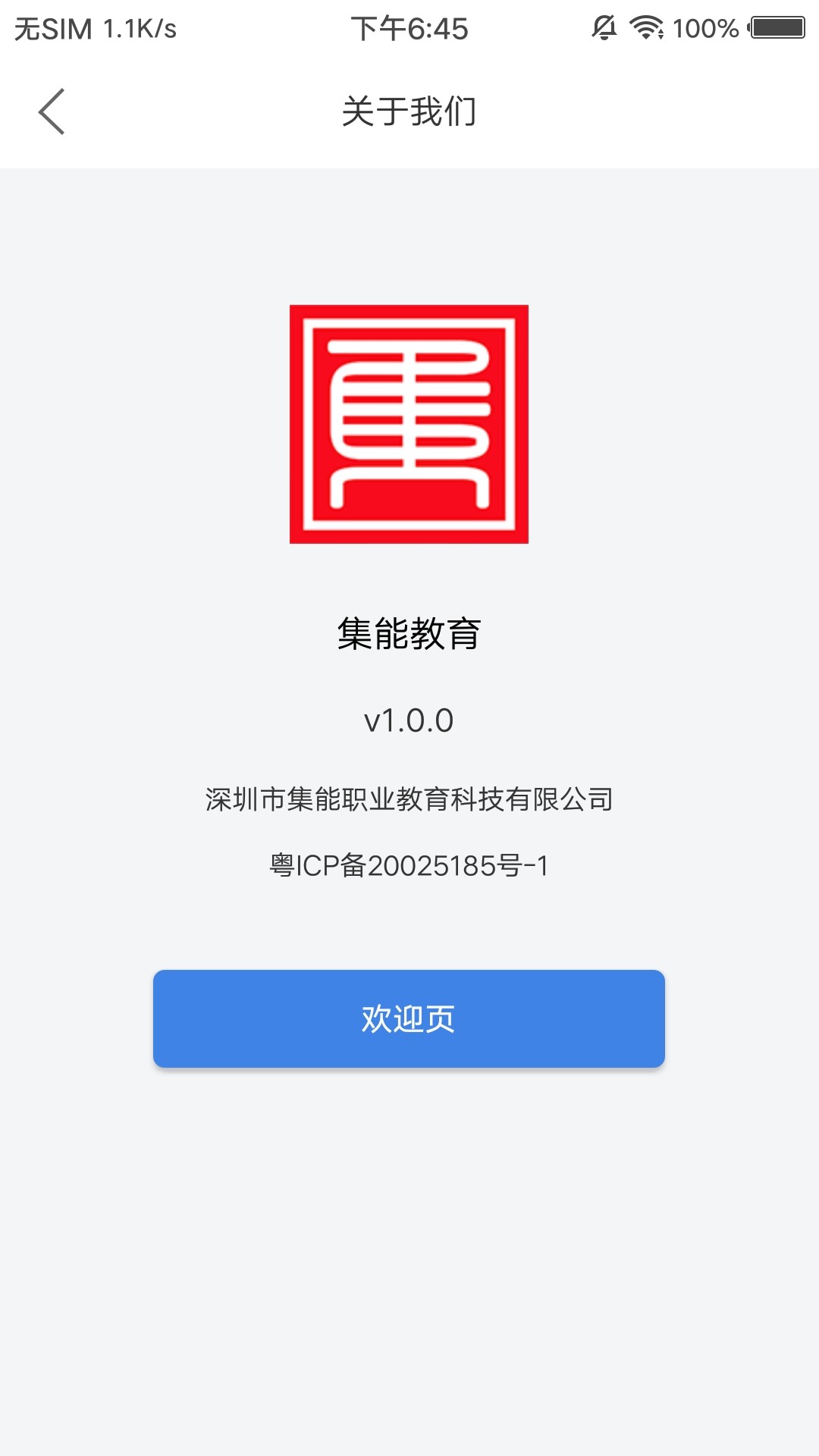
Task: Select the 关于我们 title text
Action: click(409, 110)
